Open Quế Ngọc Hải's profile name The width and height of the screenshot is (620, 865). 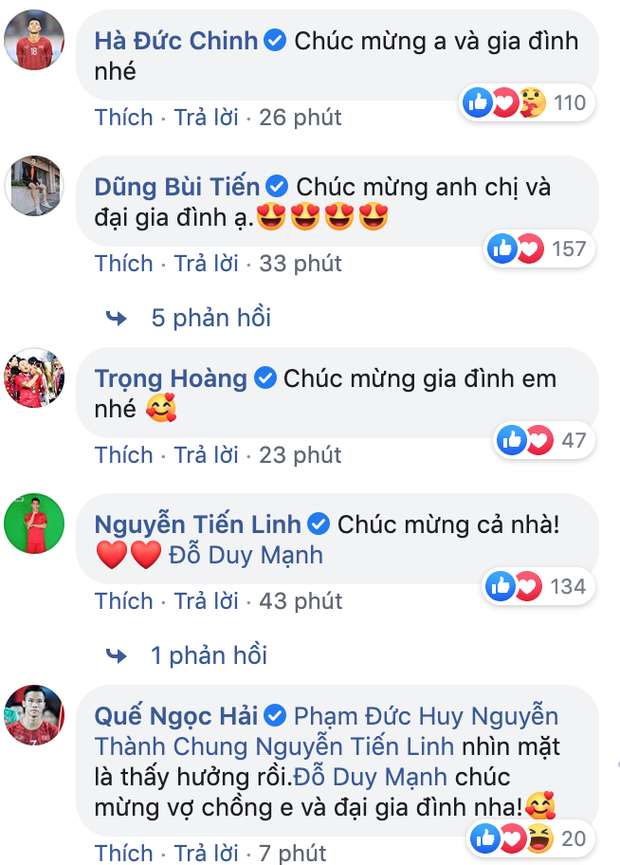(x=176, y=716)
